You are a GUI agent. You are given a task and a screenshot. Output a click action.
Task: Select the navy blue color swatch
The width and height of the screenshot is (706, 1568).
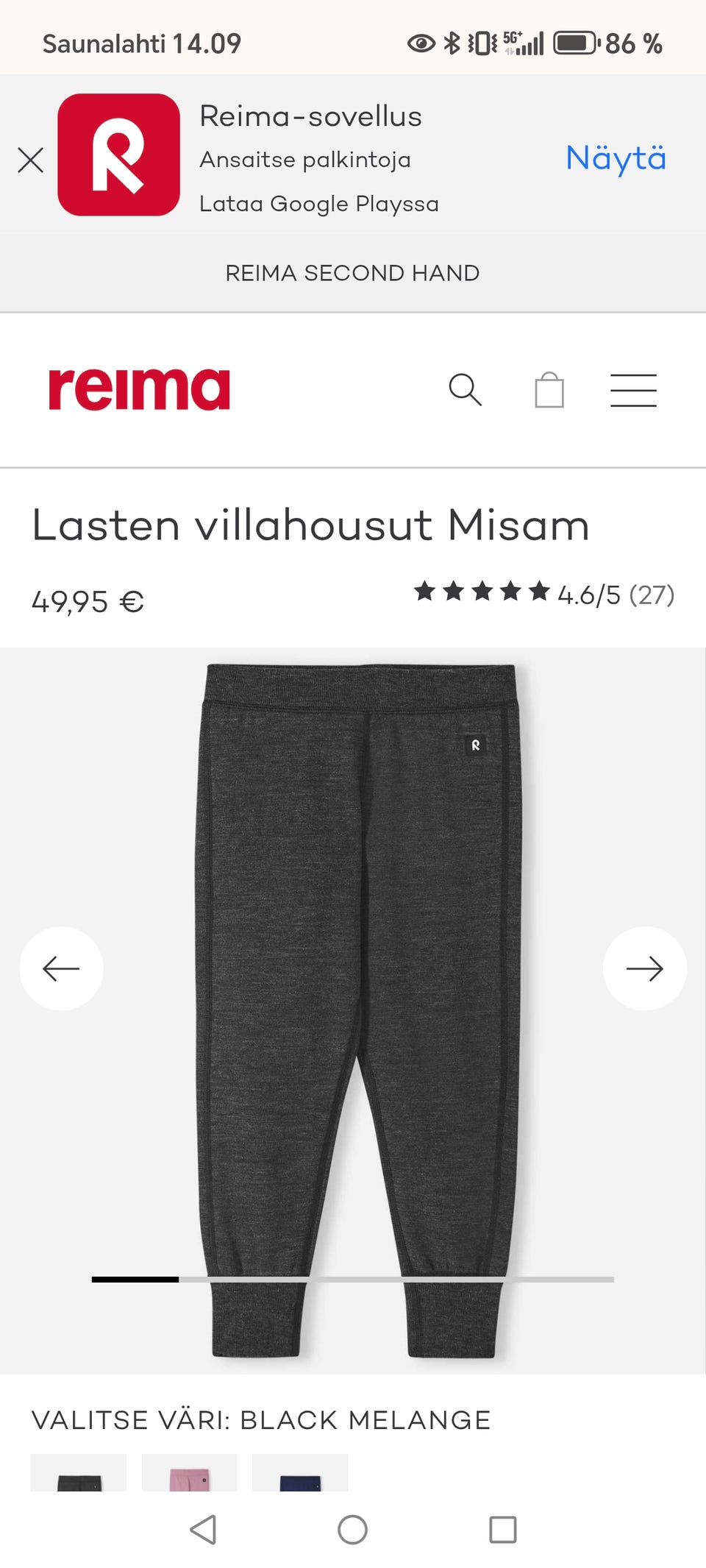(x=300, y=1474)
